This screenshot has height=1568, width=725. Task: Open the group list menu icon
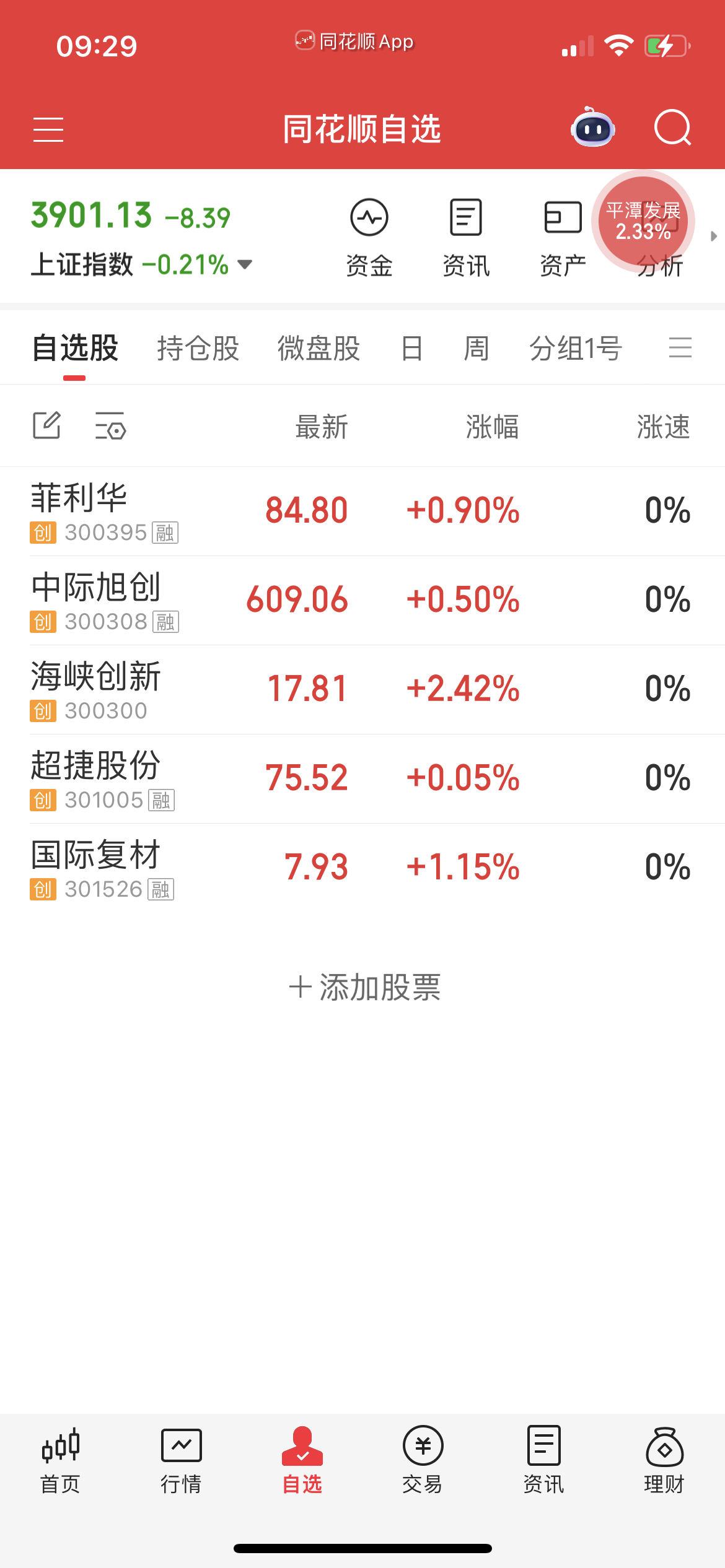pos(680,347)
